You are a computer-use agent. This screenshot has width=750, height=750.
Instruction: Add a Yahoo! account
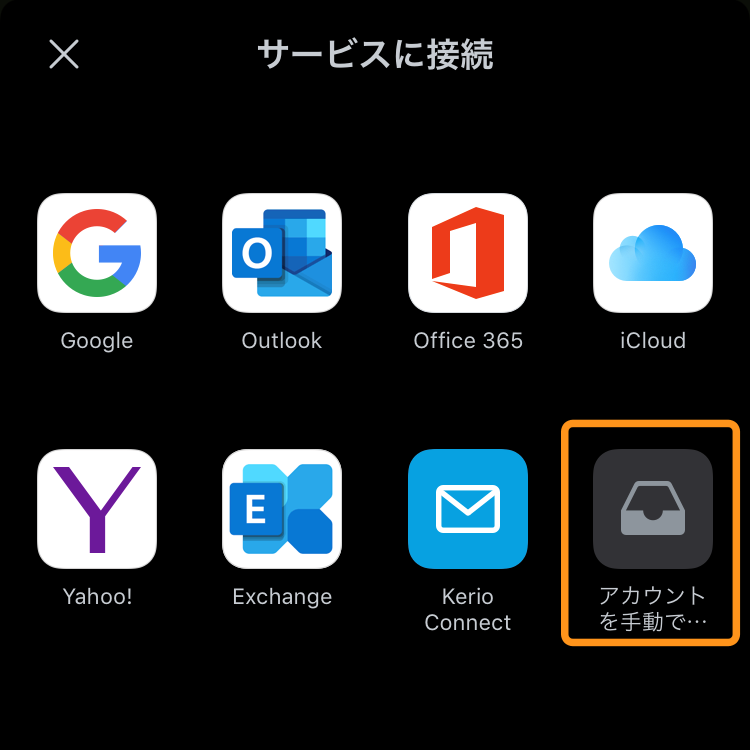point(97,509)
